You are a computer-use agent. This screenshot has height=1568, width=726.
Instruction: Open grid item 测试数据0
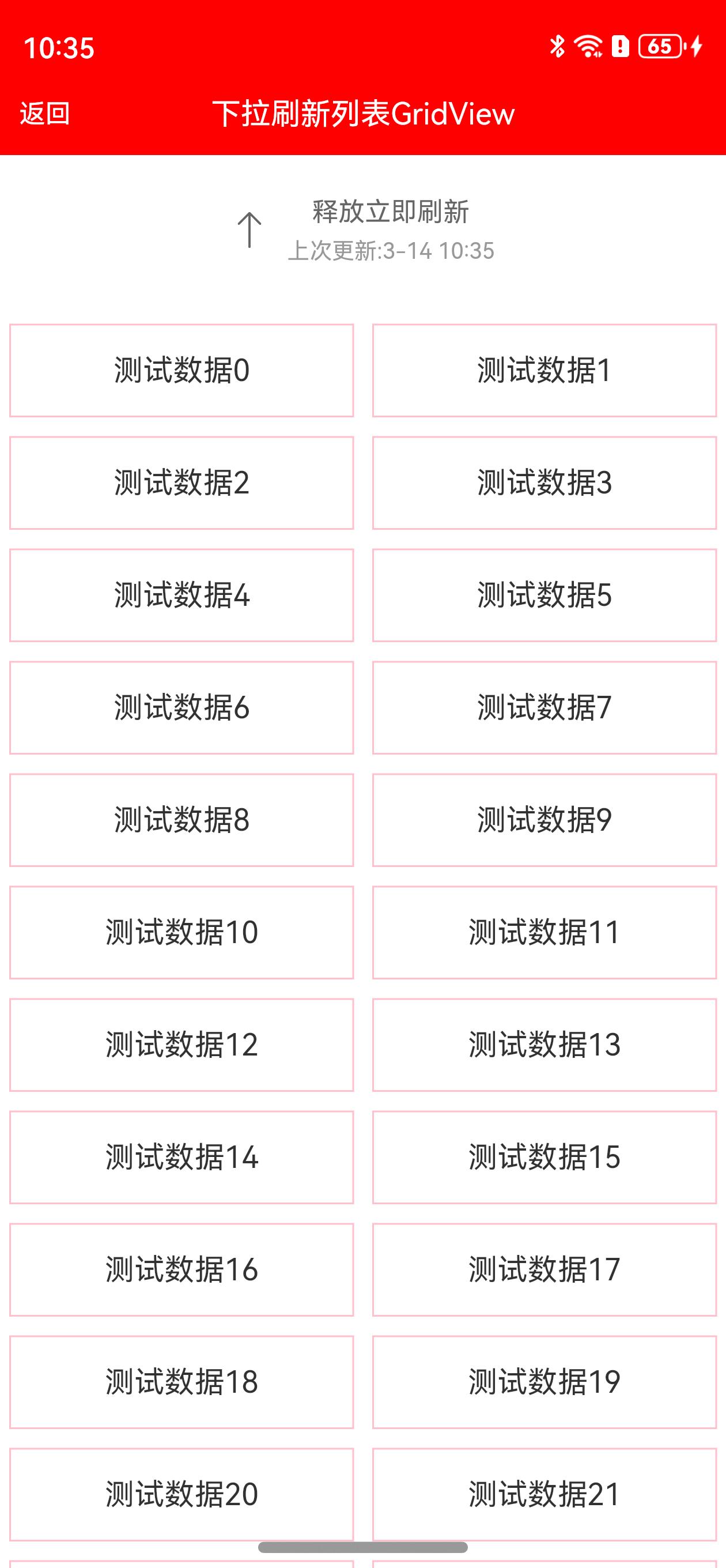(181, 370)
